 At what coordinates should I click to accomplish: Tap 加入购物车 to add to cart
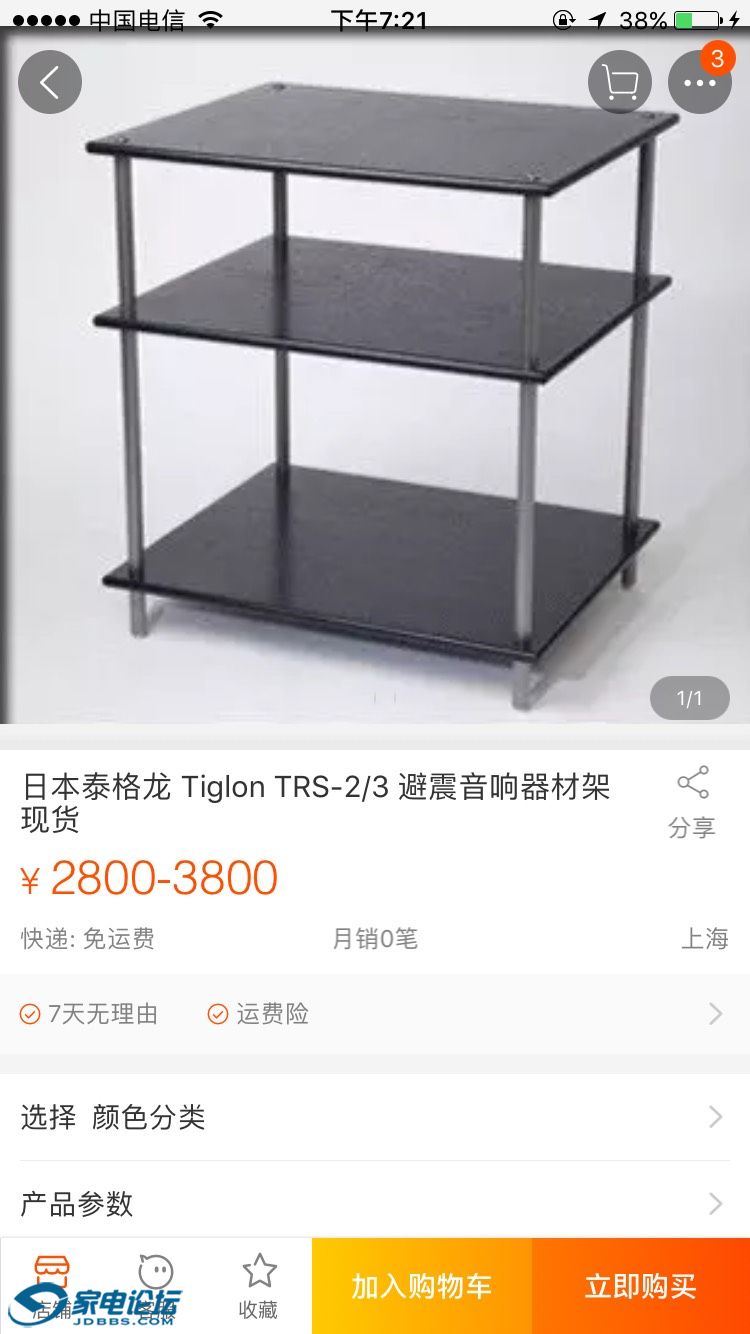pos(421,1286)
